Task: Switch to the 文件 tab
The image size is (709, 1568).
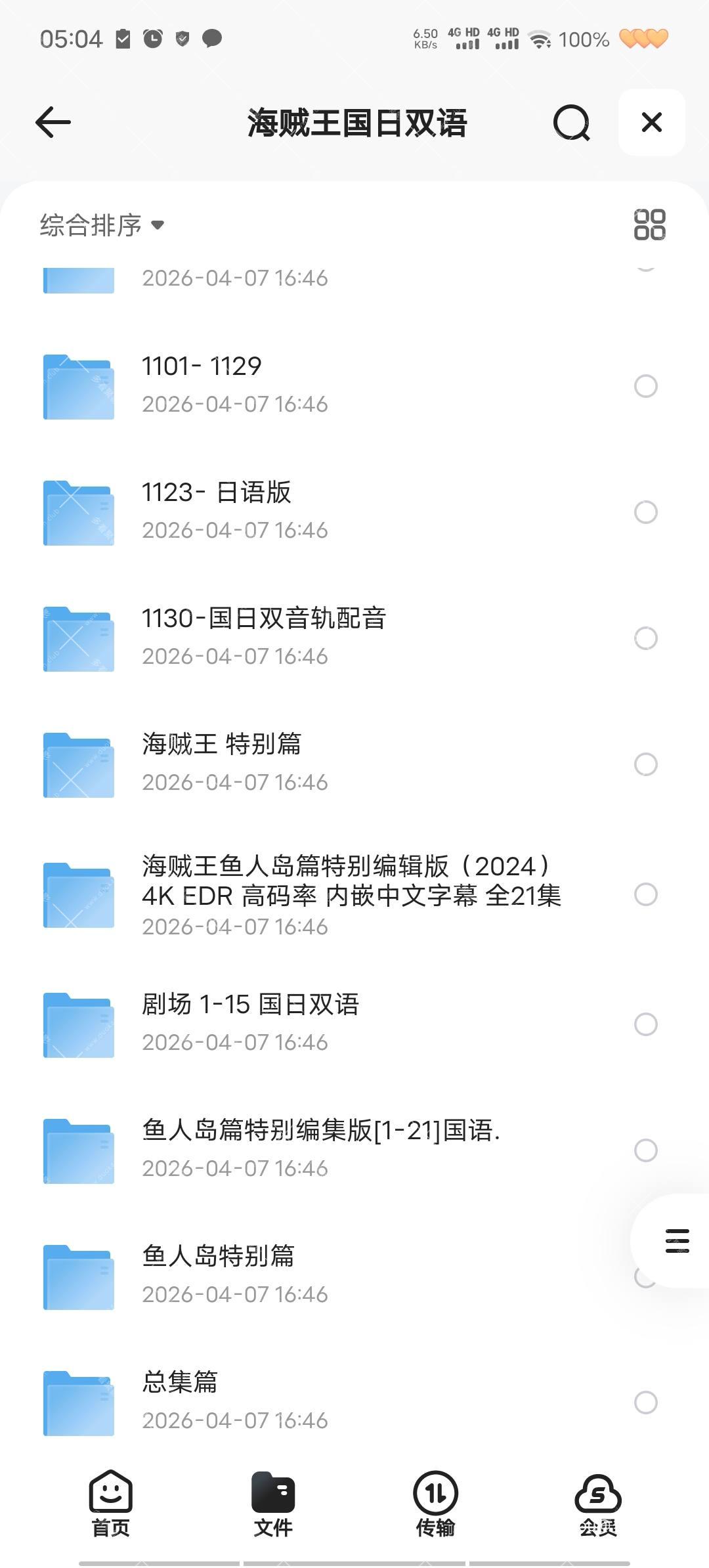Action: click(x=273, y=1505)
